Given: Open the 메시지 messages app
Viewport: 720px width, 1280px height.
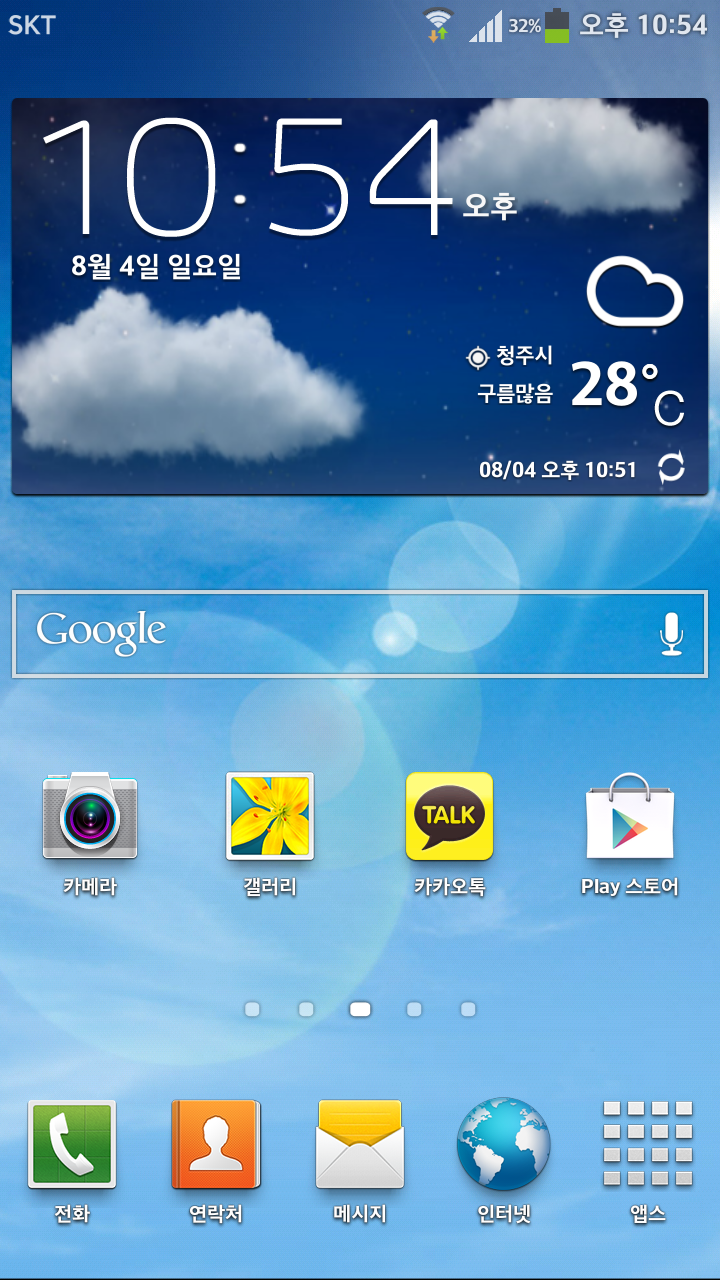Looking at the screenshot, I should pyautogui.click(x=360, y=1145).
